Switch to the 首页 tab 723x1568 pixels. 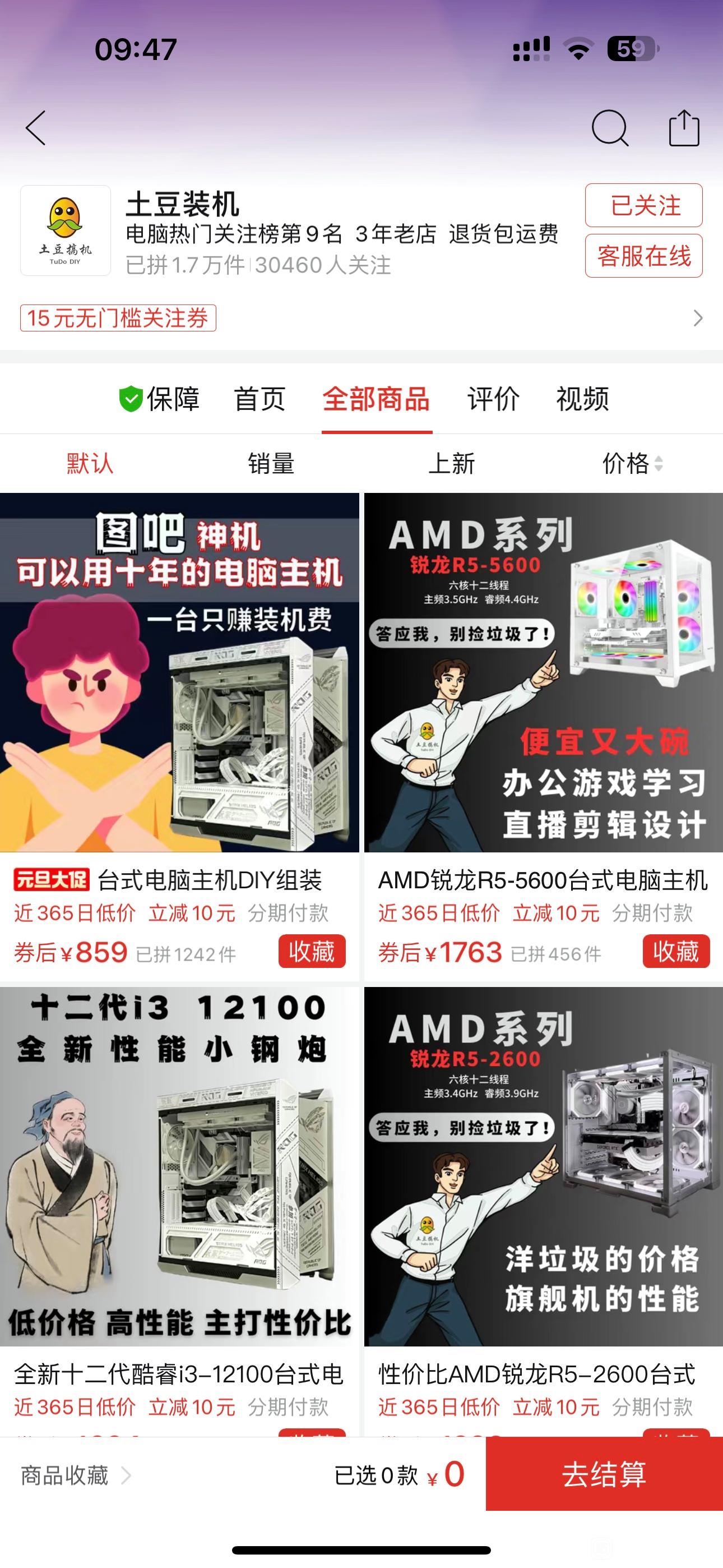(x=260, y=399)
